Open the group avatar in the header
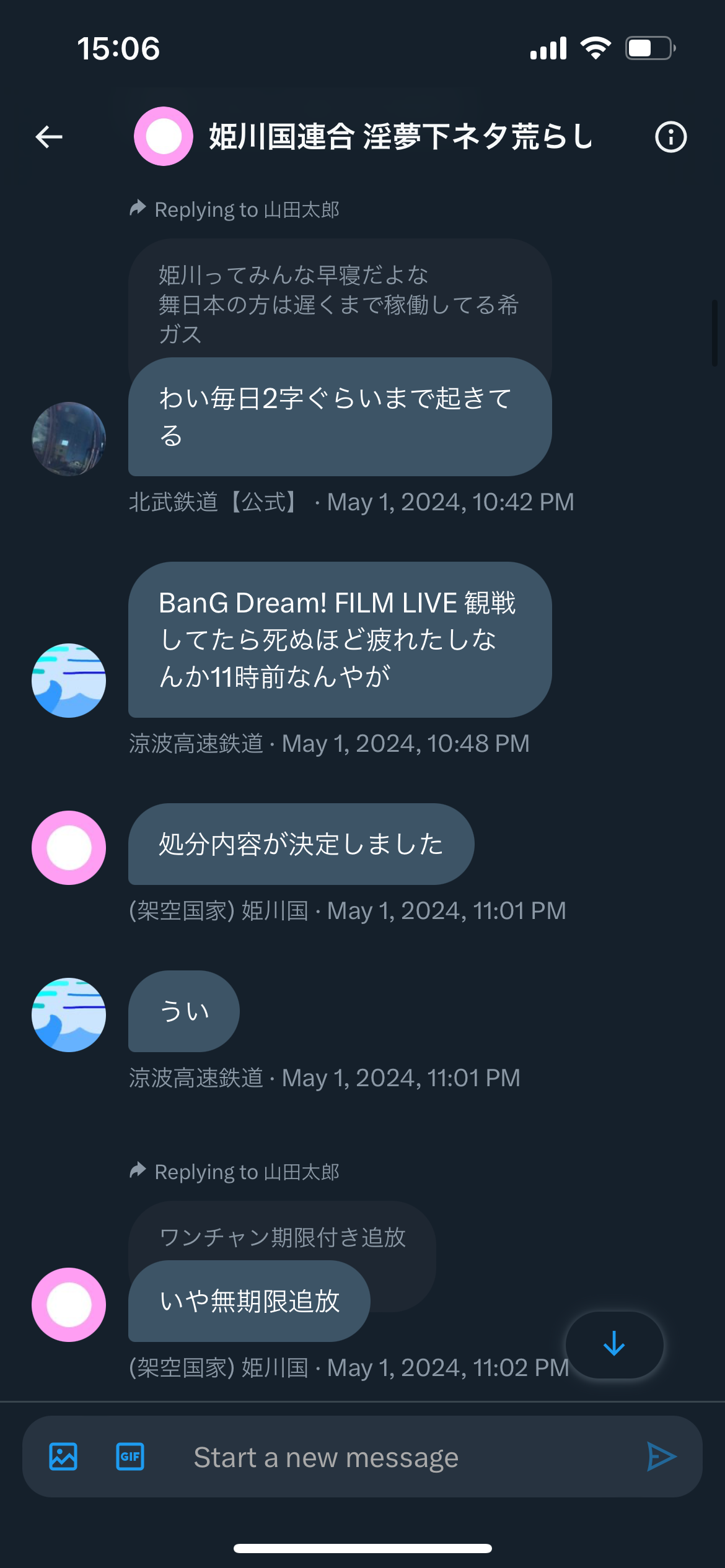 click(164, 136)
